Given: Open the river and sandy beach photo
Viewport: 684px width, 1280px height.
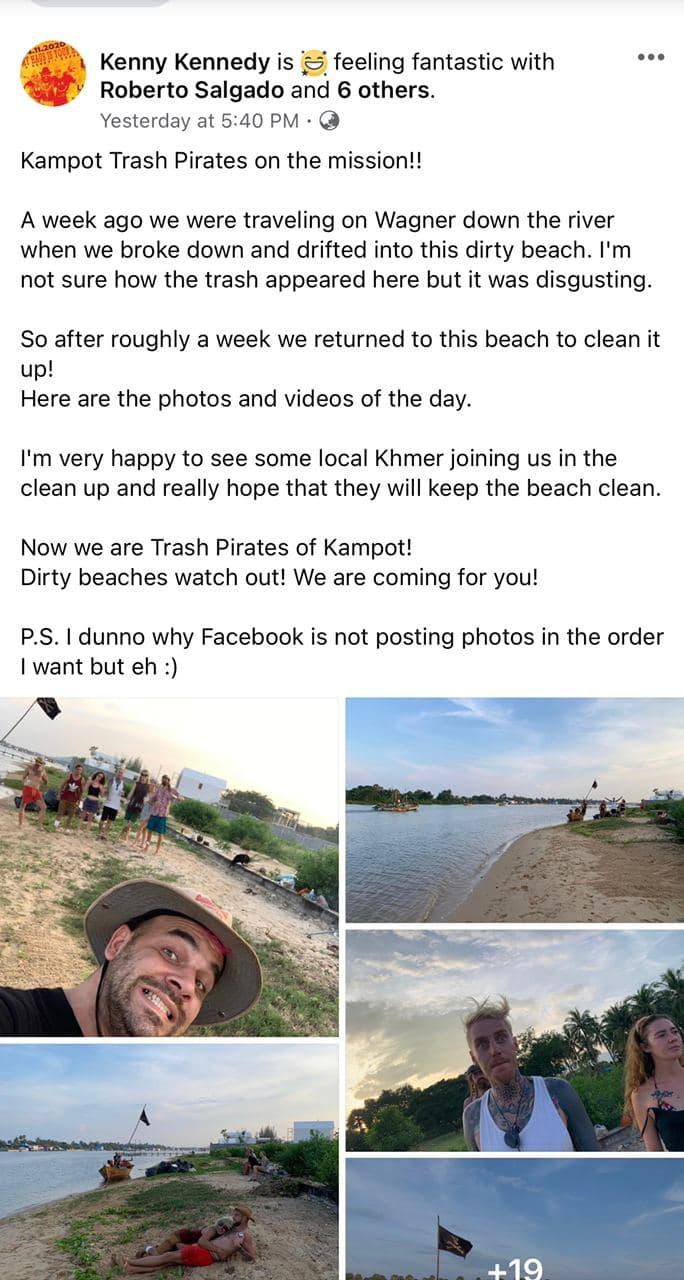Looking at the screenshot, I should pyautogui.click(x=514, y=809).
